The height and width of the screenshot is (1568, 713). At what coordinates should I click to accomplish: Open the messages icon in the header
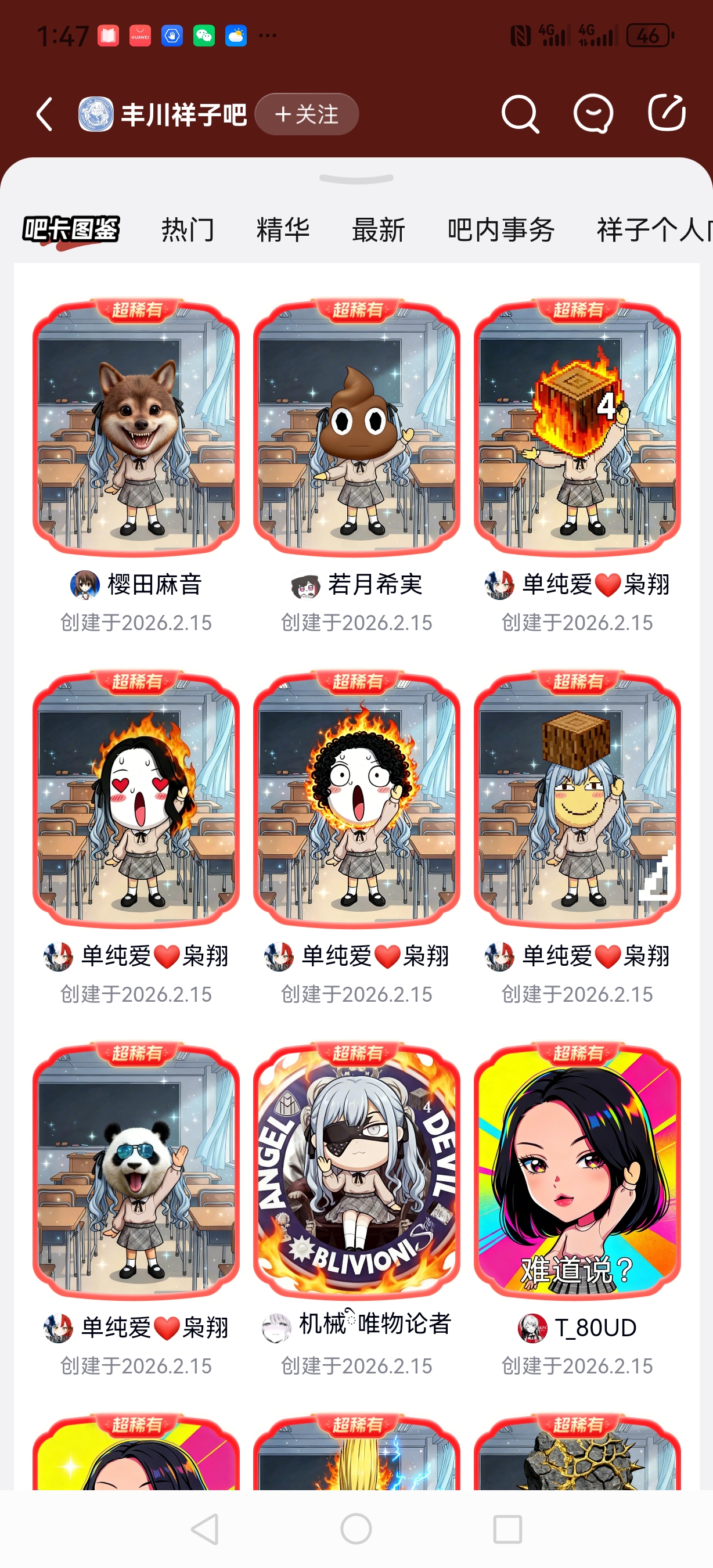593,114
